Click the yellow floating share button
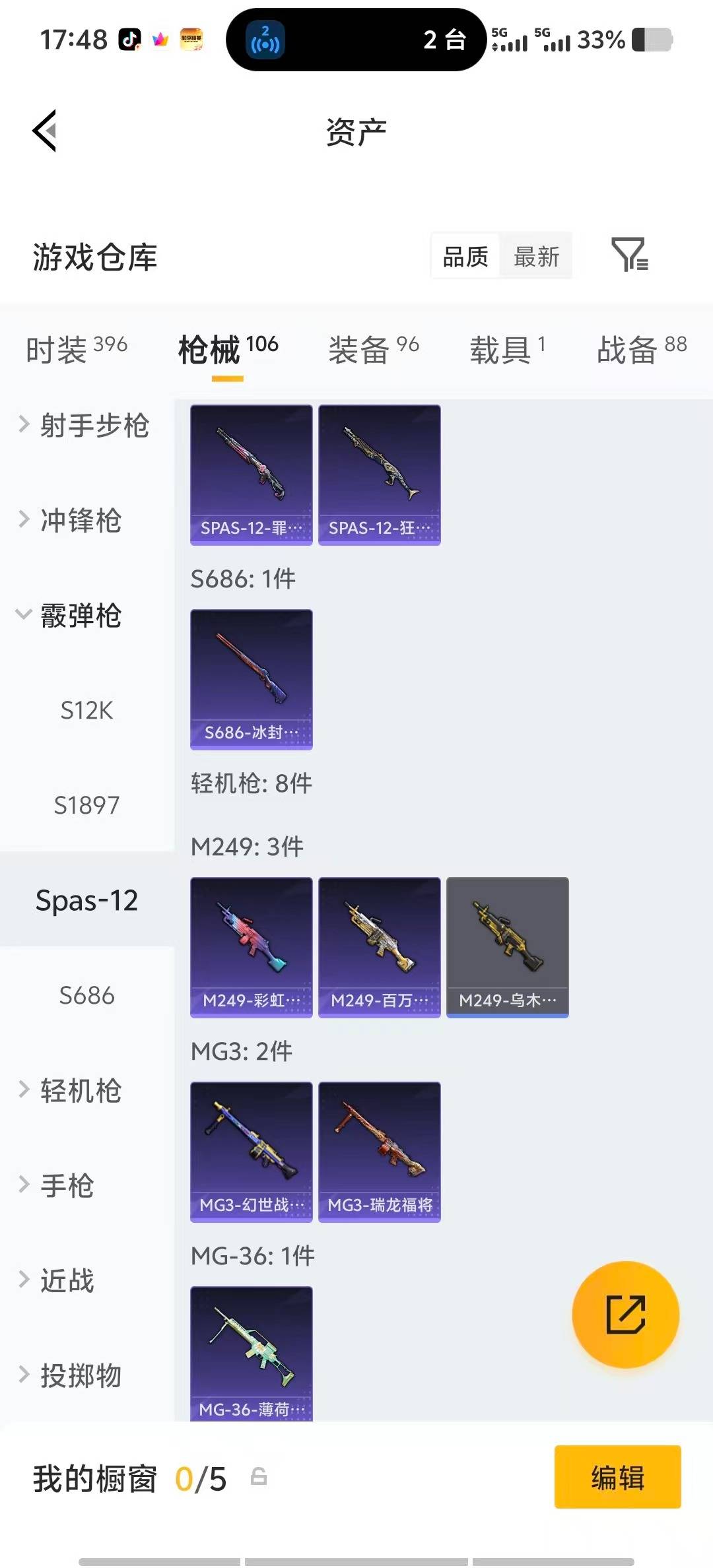The width and height of the screenshot is (713, 1568). pyautogui.click(x=625, y=1315)
